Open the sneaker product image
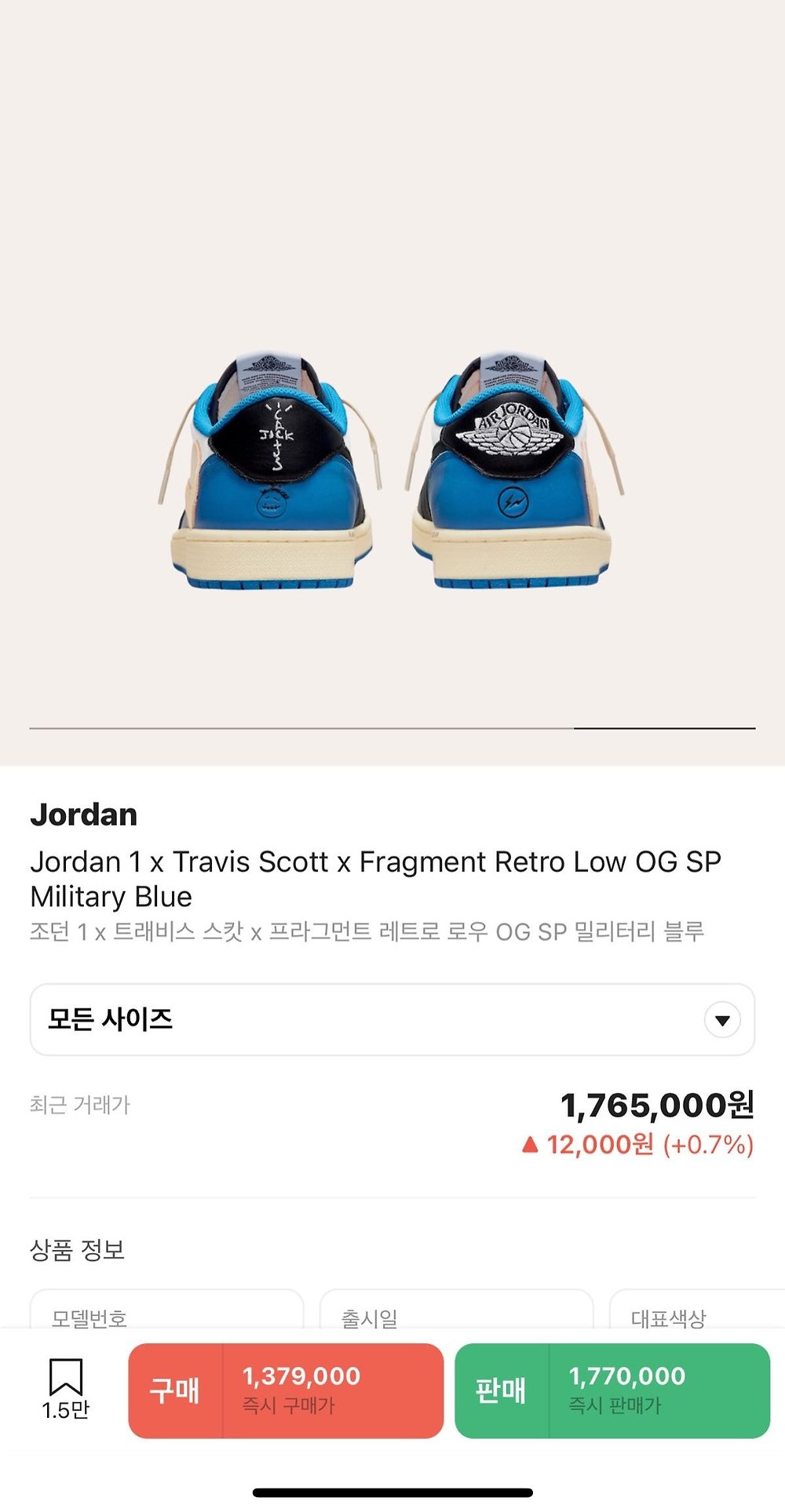This screenshot has width=785, height=1512. pos(392,471)
